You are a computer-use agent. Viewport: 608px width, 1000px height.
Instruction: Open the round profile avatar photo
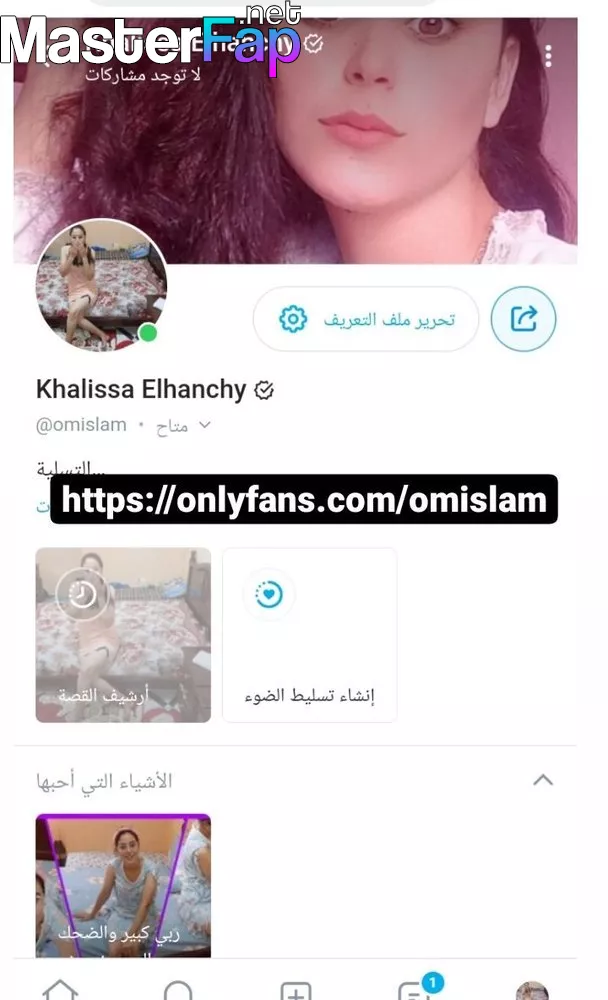[101, 285]
